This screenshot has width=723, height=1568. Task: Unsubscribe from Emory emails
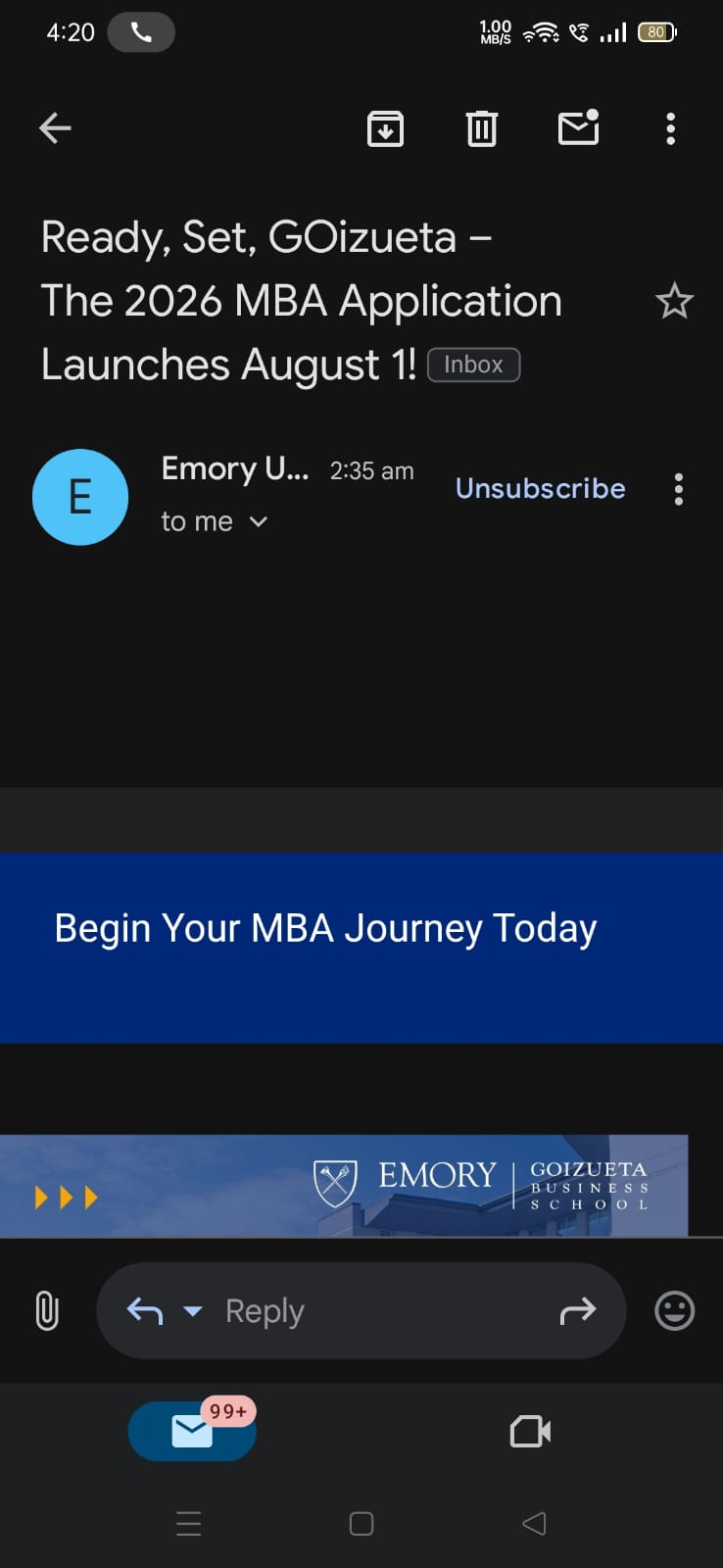[540, 488]
